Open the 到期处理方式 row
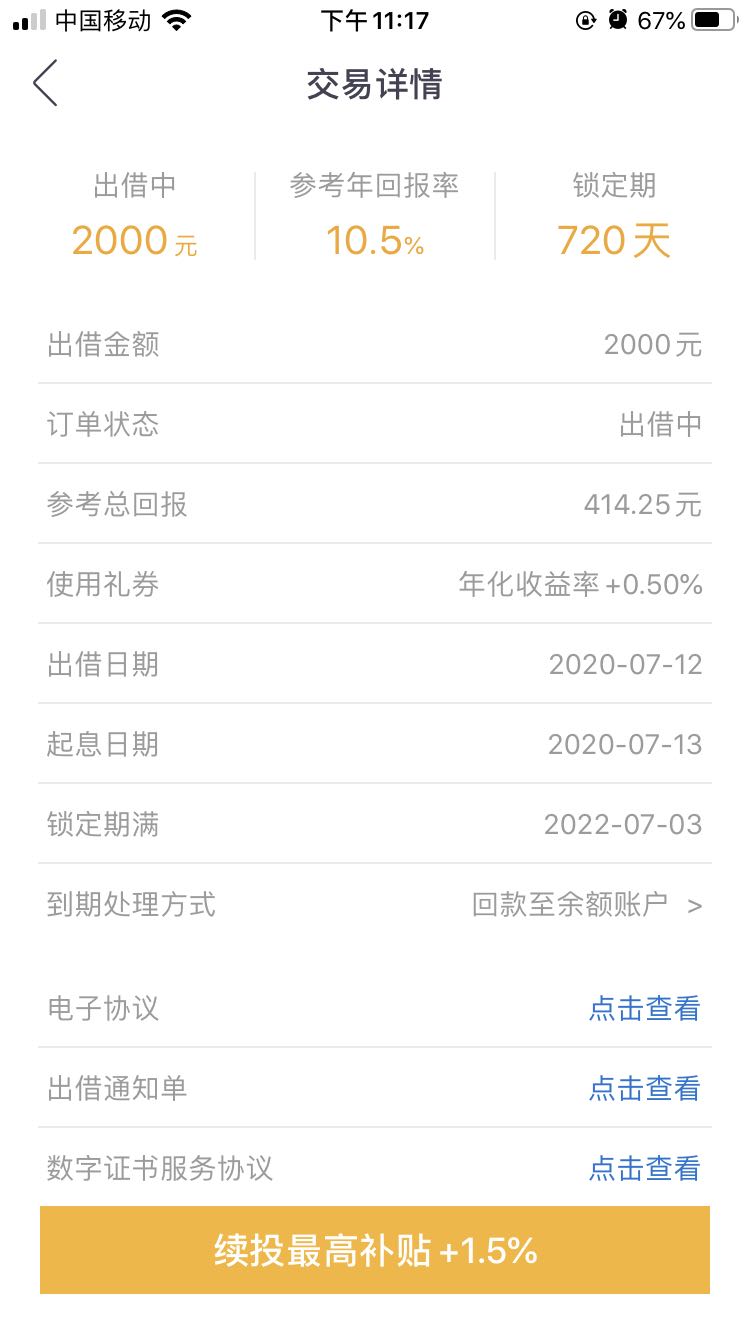Image resolution: width=750 pixels, height=1334 pixels. tap(375, 904)
